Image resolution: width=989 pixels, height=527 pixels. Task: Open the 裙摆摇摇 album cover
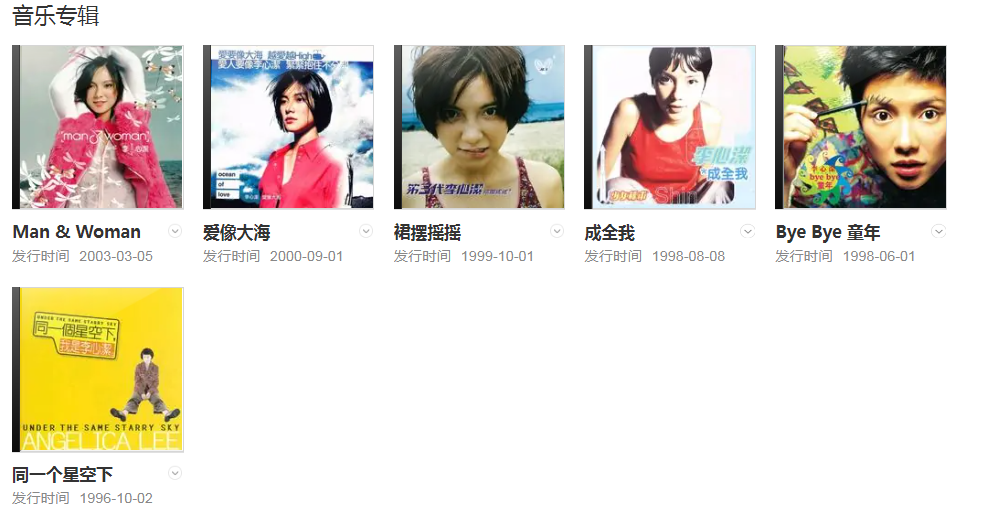479,127
